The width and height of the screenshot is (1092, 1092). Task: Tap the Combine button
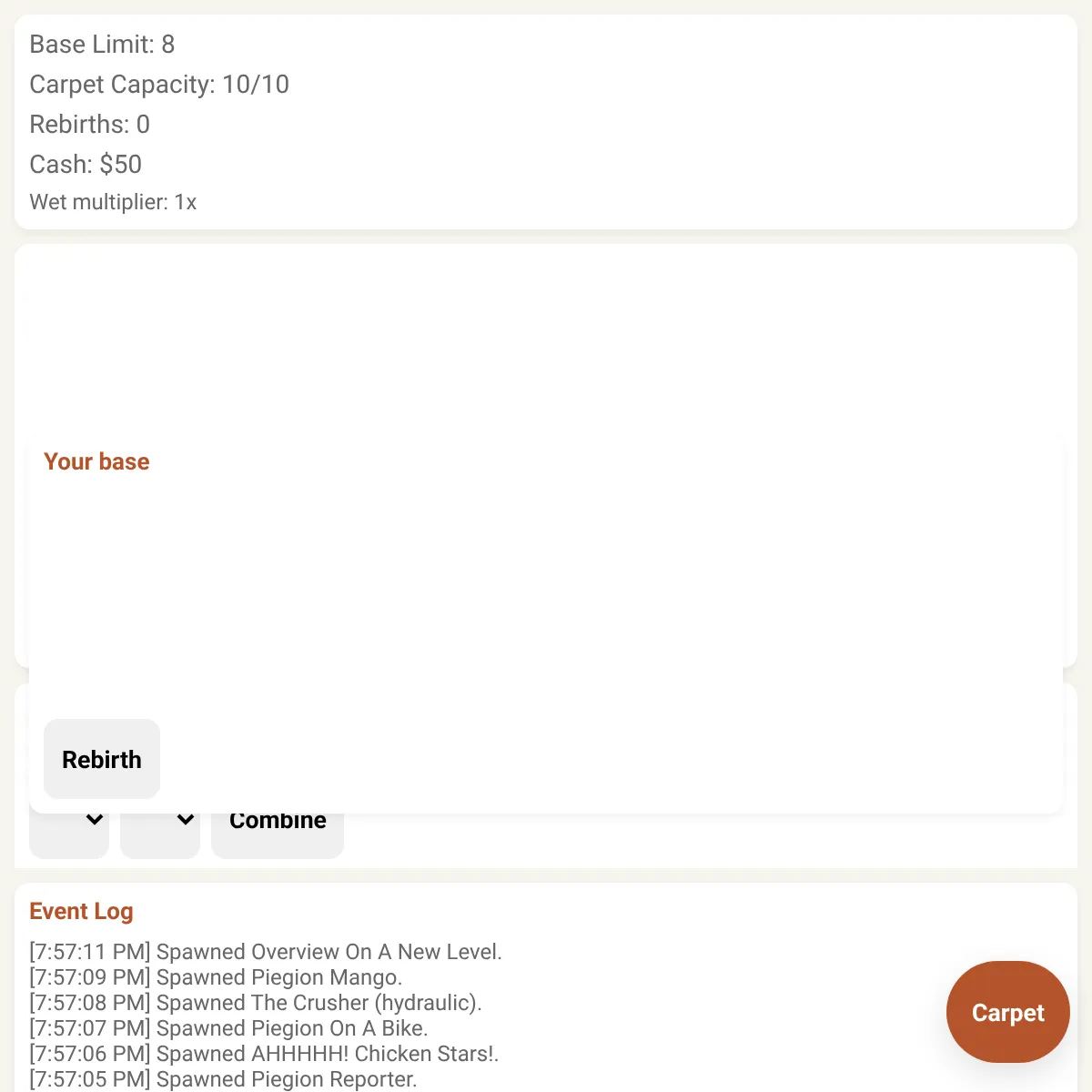coord(278,835)
